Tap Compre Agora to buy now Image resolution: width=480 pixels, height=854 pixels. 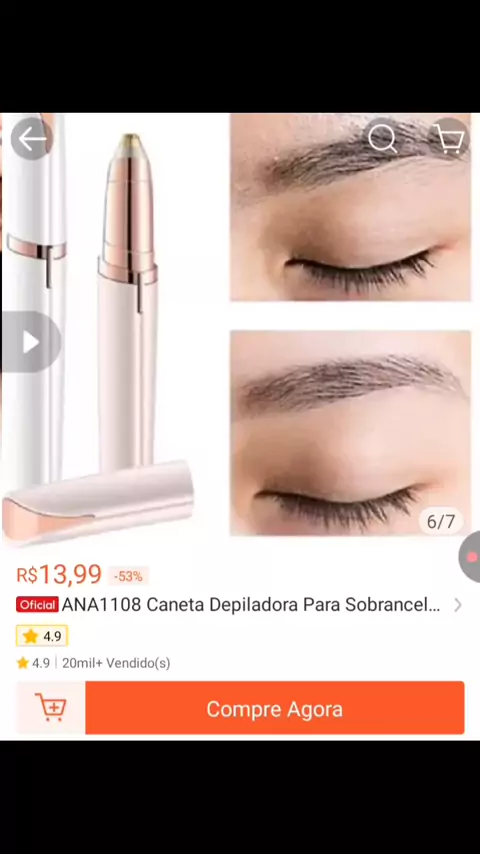point(275,708)
